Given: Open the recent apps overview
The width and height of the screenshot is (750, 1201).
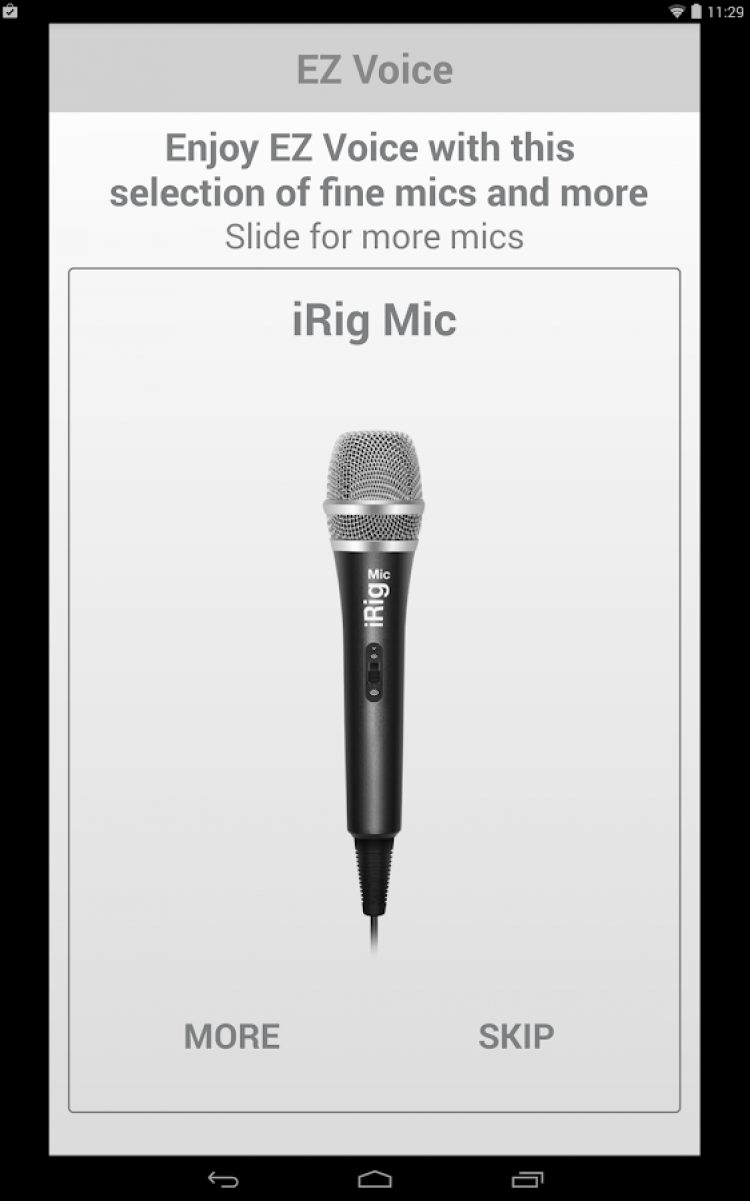Looking at the screenshot, I should pyautogui.click(x=527, y=1180).
